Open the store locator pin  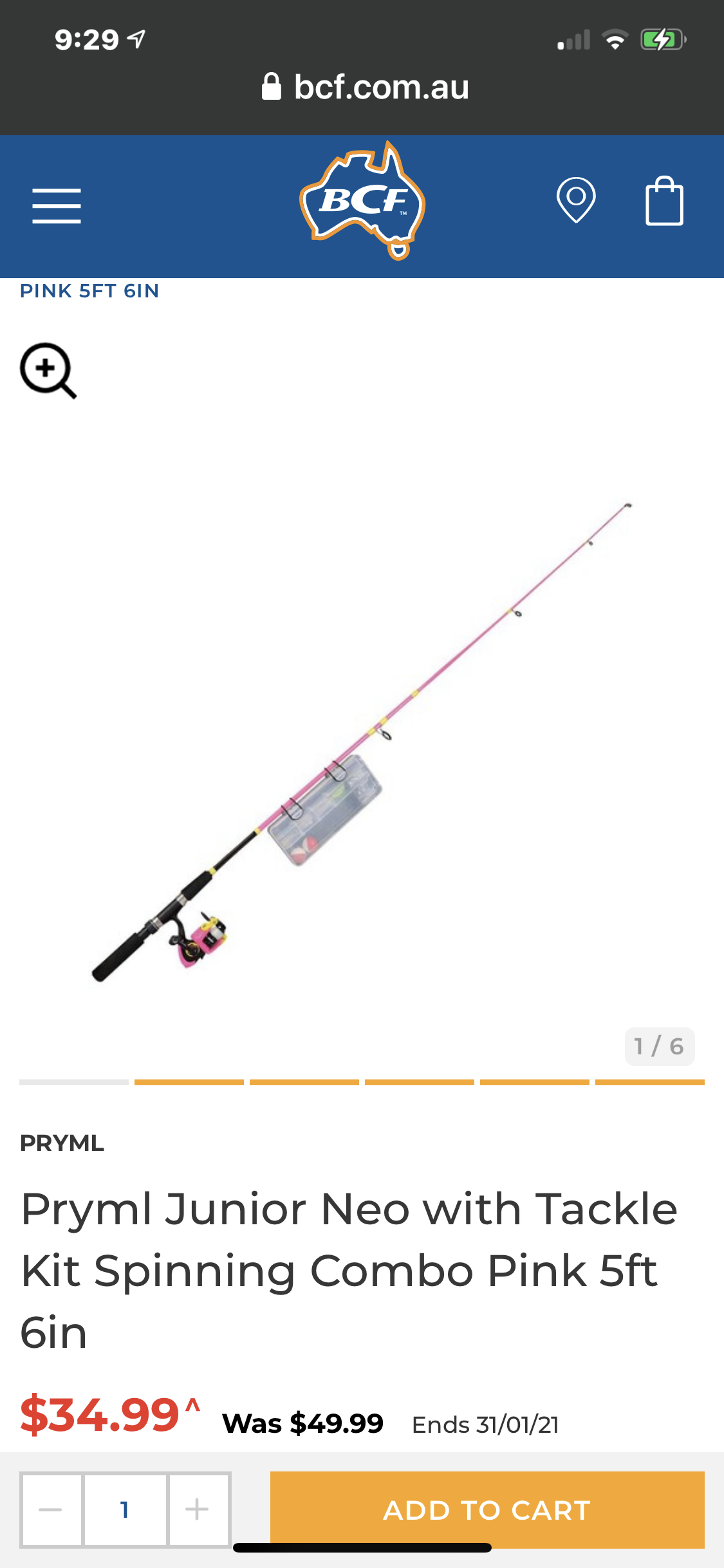tap(575, 201)
